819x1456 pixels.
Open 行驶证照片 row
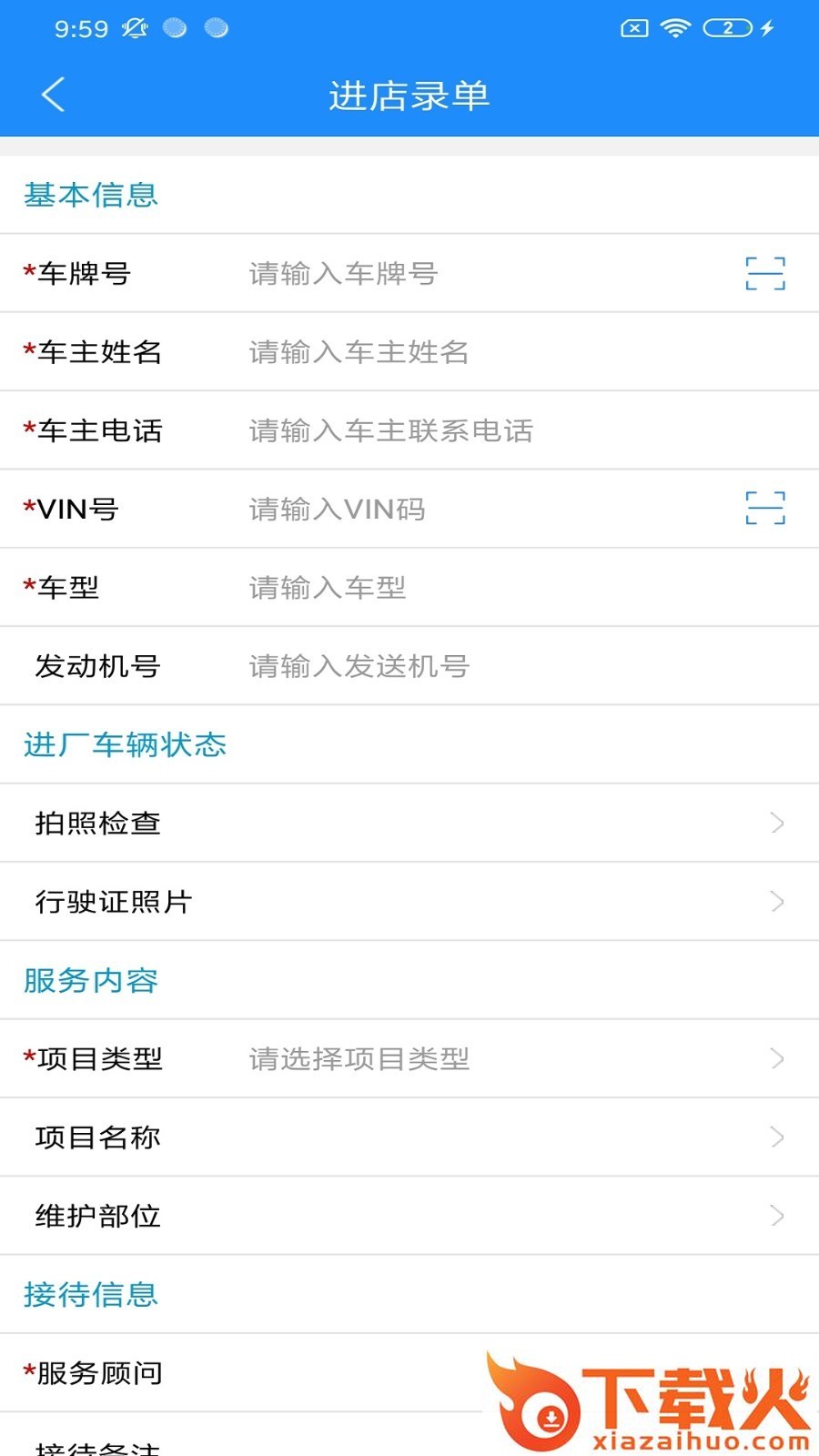409,902
